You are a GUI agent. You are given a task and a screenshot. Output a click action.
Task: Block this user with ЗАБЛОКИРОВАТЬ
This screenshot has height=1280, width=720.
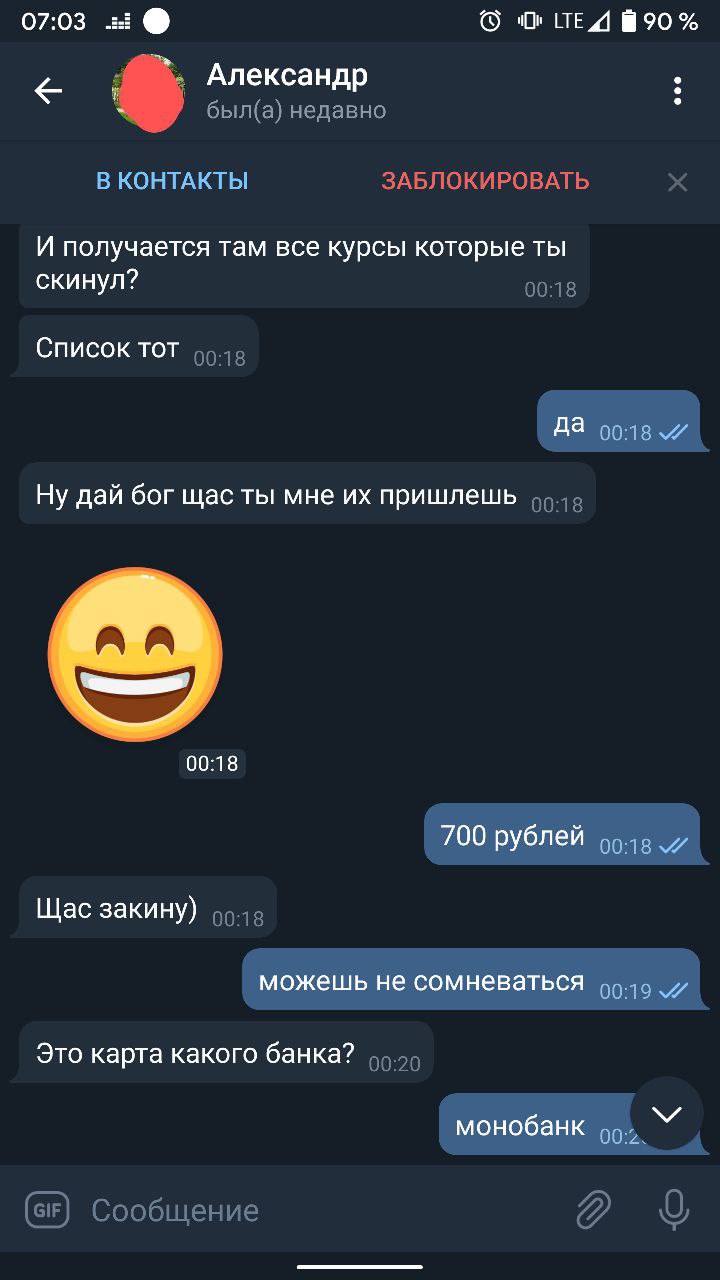point(485,181)
